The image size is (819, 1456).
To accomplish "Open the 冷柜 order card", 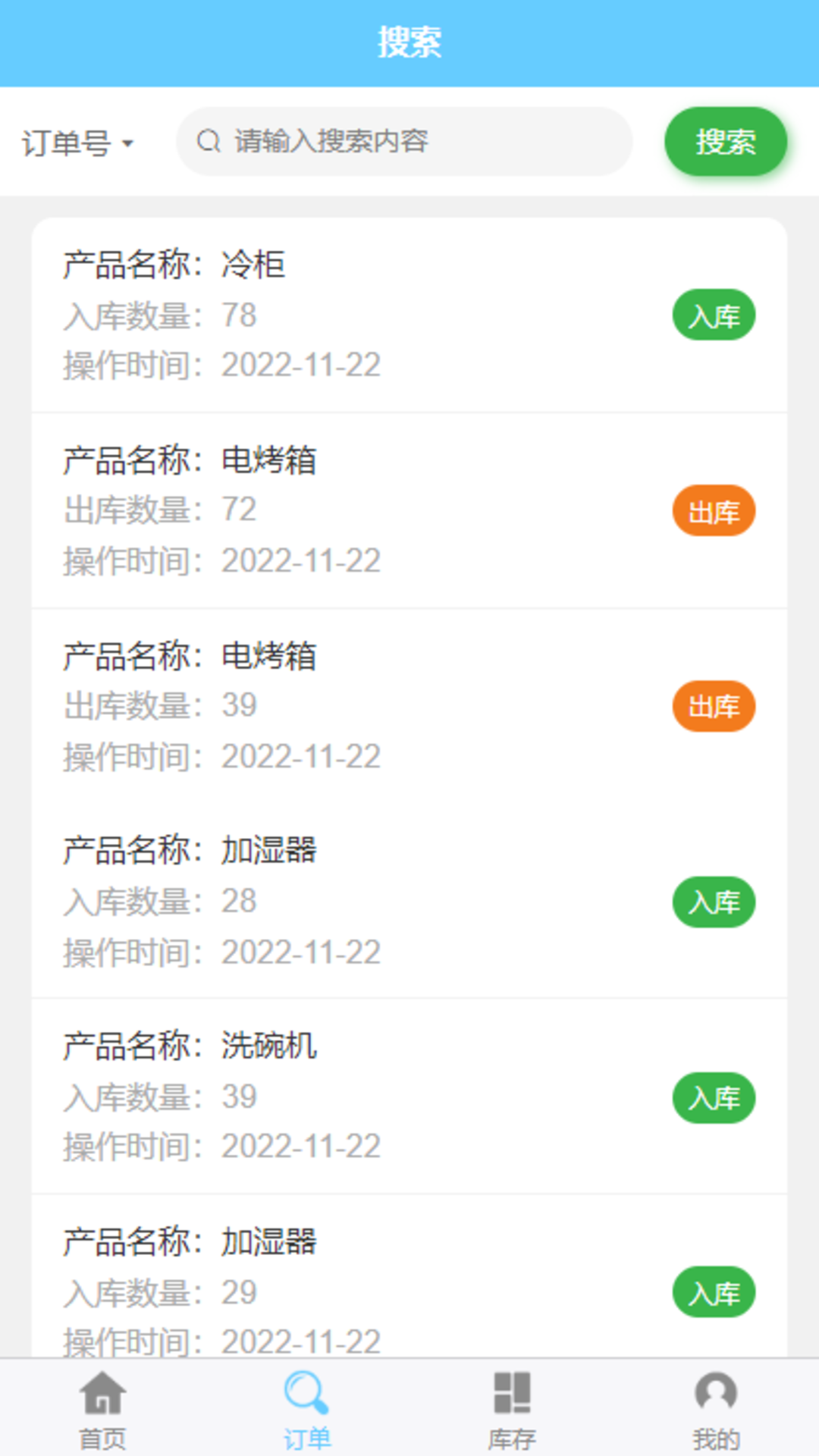I will [x=341, y=315].
